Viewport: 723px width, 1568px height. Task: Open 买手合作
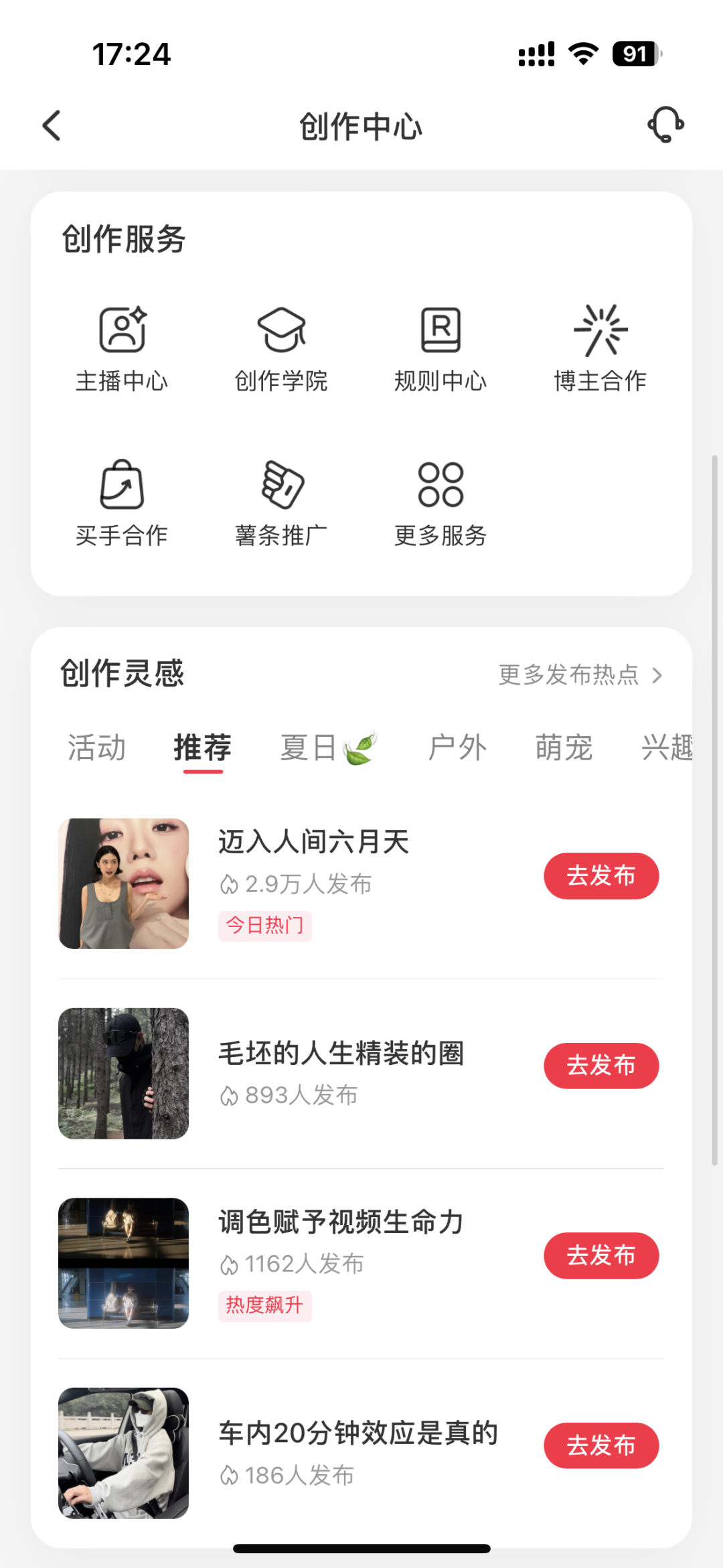122,504
